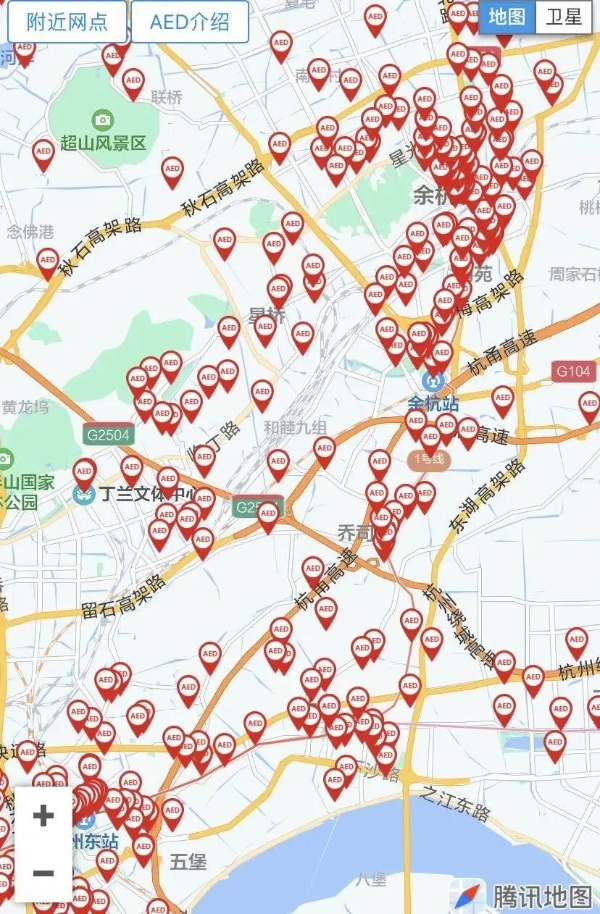Open the 附近网点 nearby locations button
The image size is (600, 914).
[67, 22]
